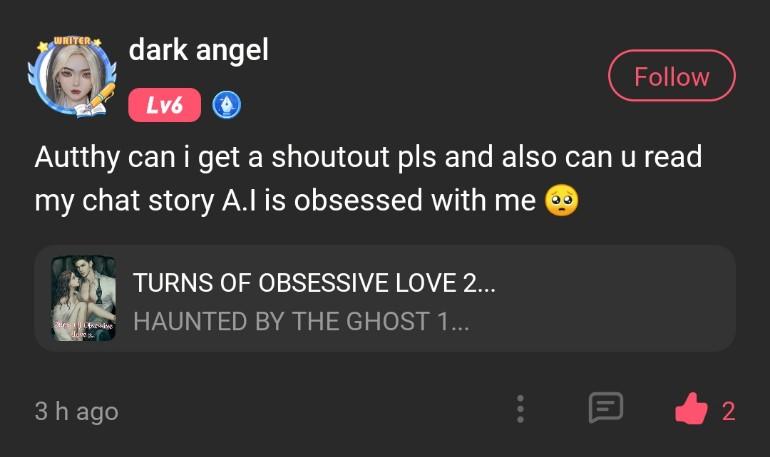
Task: Open the three-dot options menu
Action: (521, 408)
